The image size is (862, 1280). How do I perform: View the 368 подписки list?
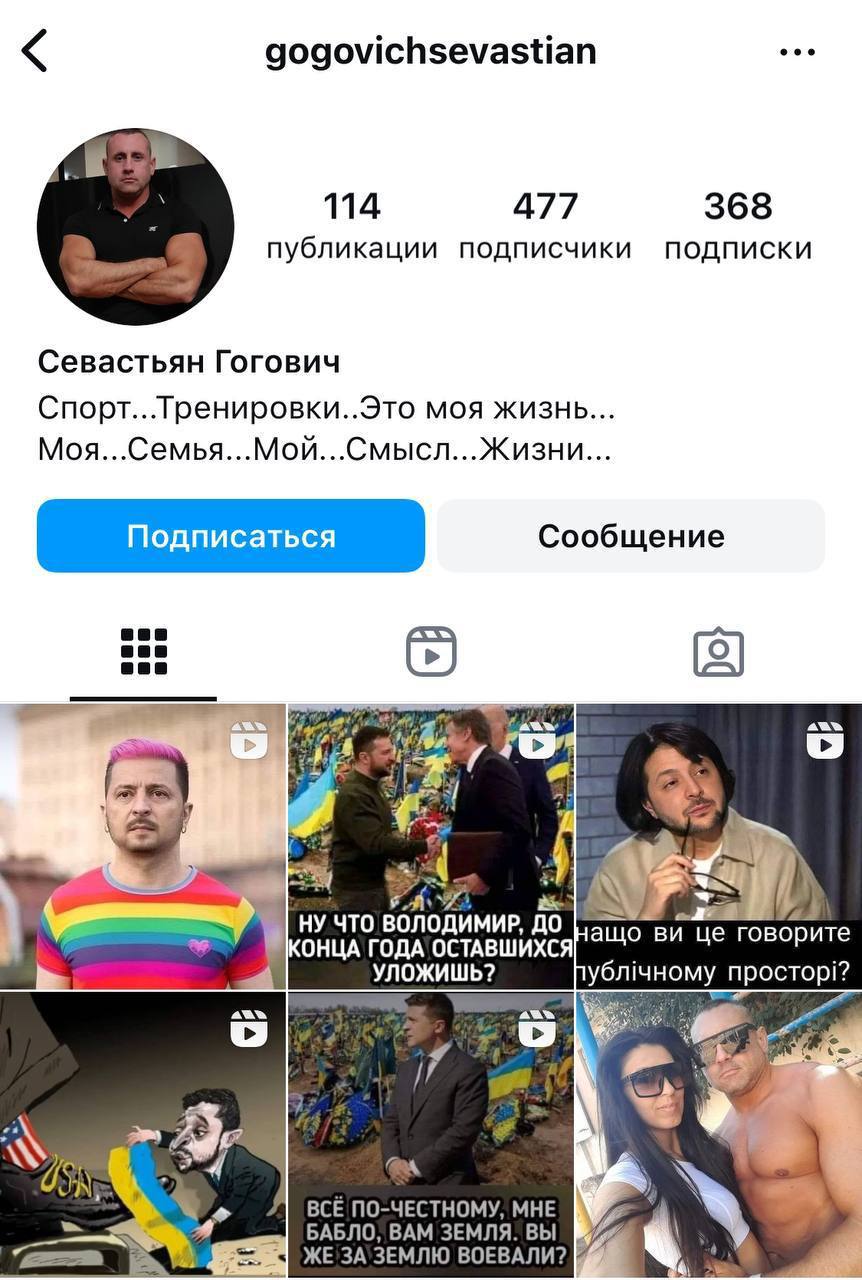pyautogui.click(x=738, y=226)
